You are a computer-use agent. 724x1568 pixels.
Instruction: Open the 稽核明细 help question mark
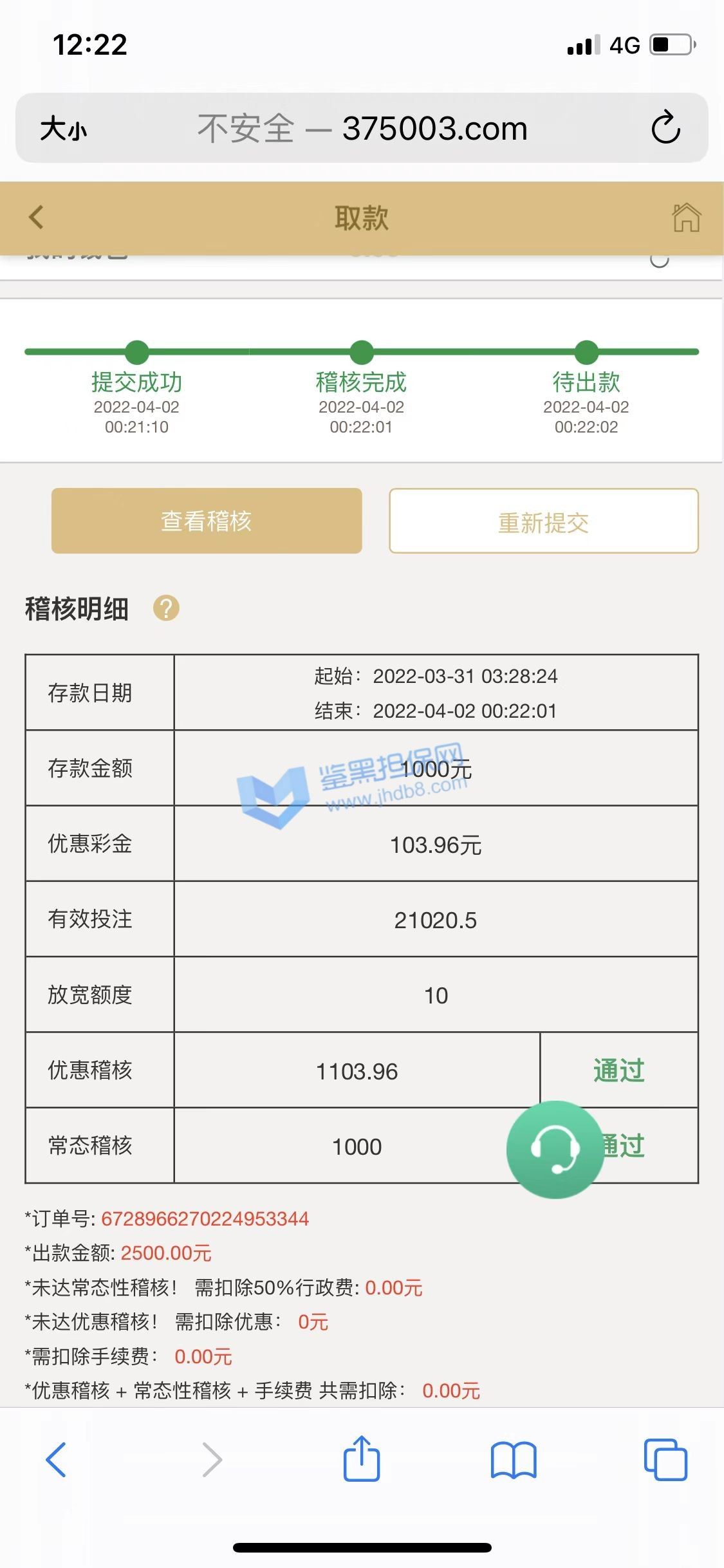[166, 608]
